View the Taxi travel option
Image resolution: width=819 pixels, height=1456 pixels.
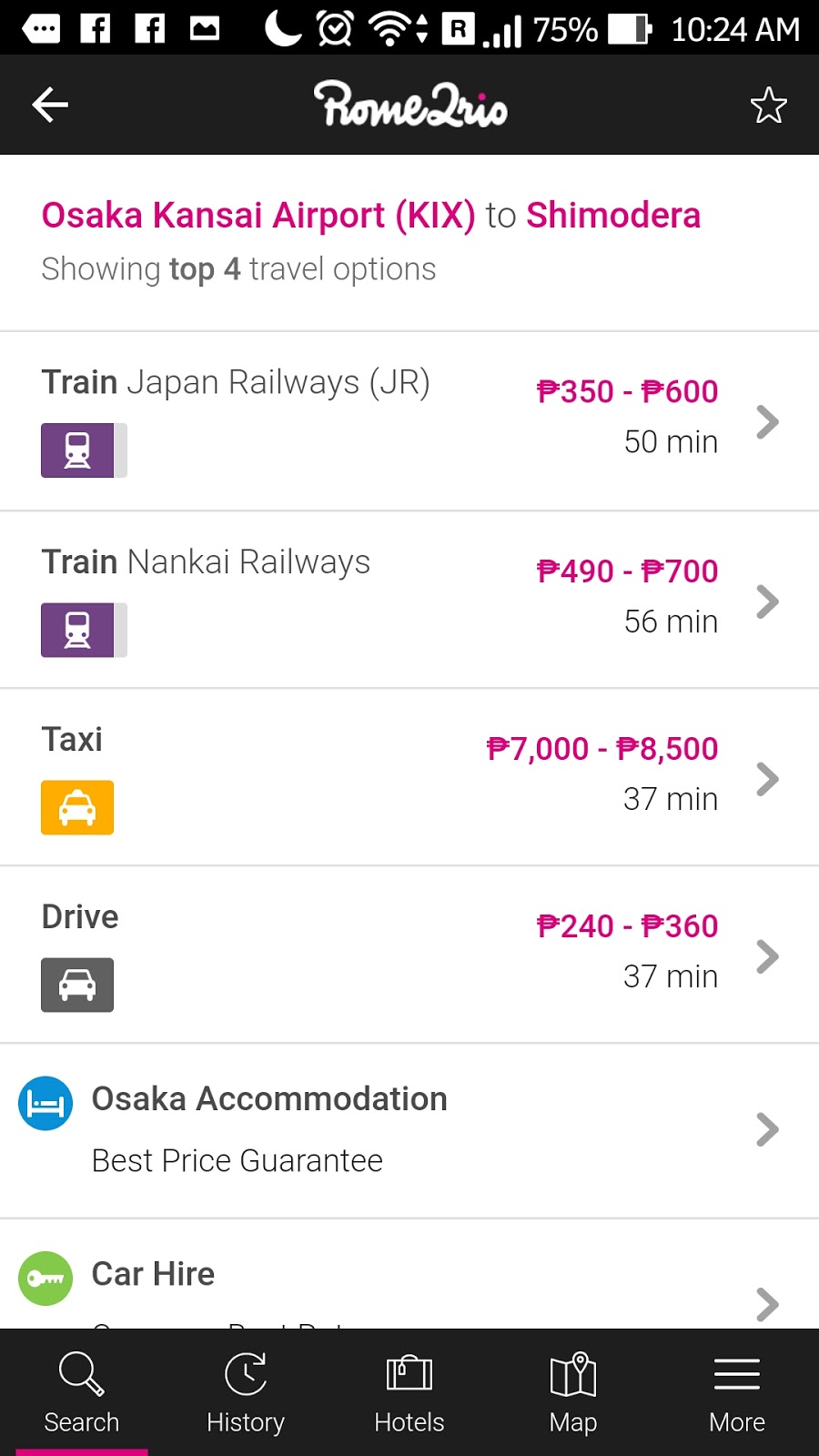tap(409, 777)
